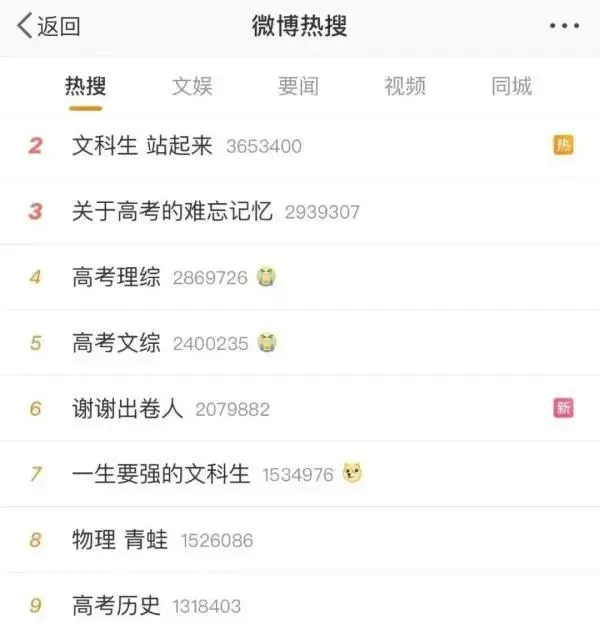Open trending topic 关于高考的难忘记忆
This screenshot has width=600, height=634.
(x=172, y=211)
